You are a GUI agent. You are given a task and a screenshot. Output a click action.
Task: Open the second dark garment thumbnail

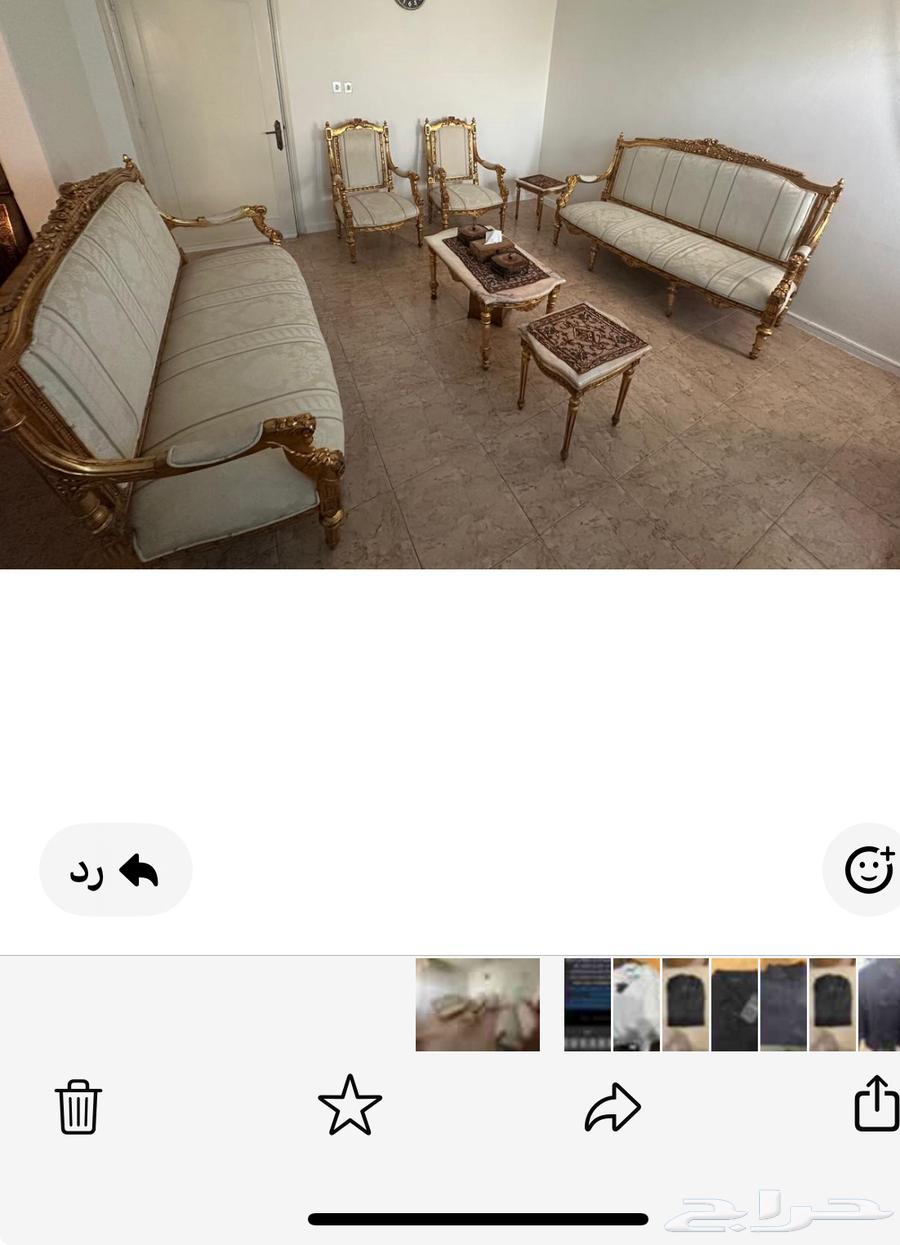tap(784, 1004)
